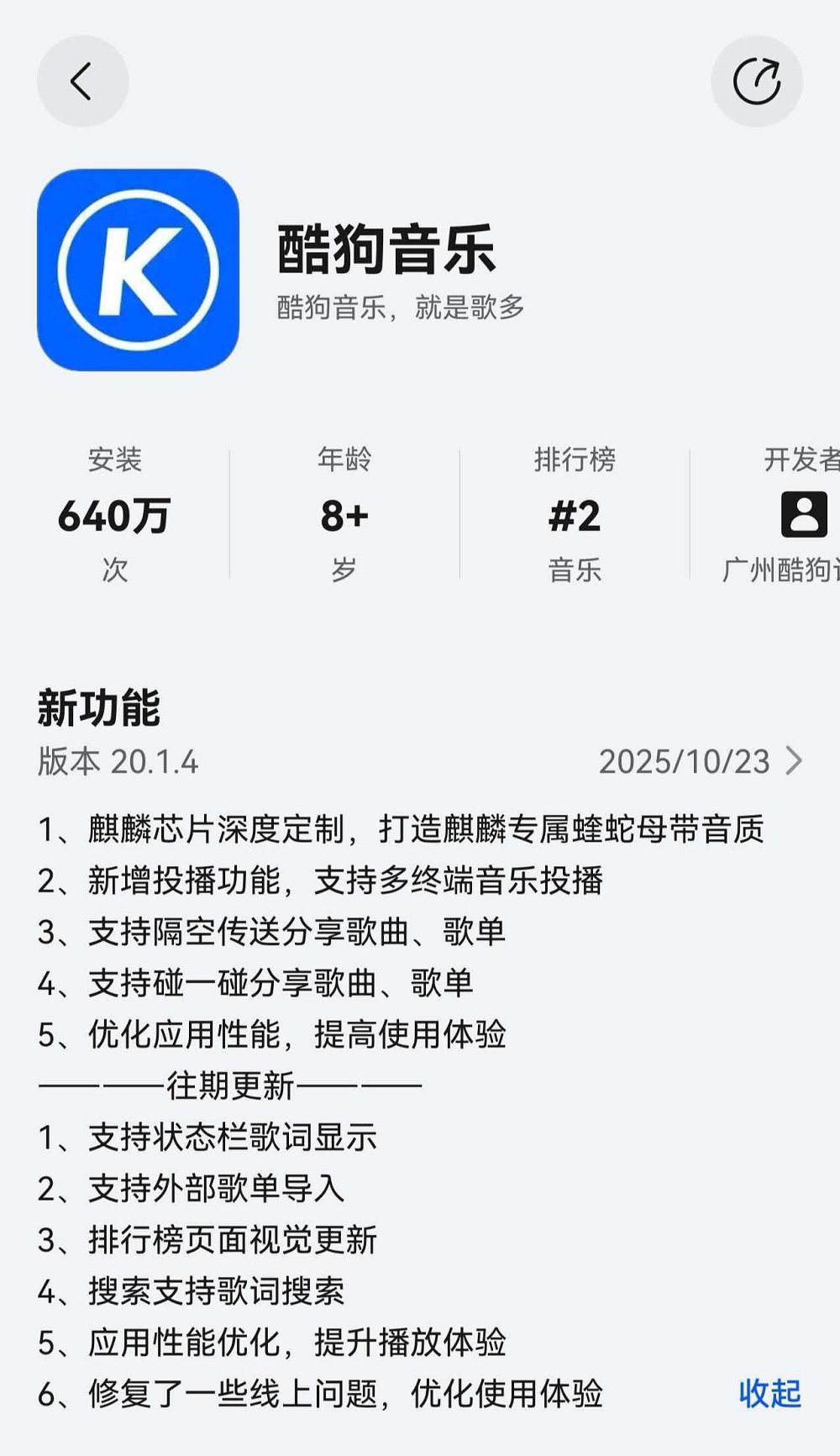Collapse the update notes via 收起
The image size is (840, 1456).
pyautogui.click(x=769, y=1395)
